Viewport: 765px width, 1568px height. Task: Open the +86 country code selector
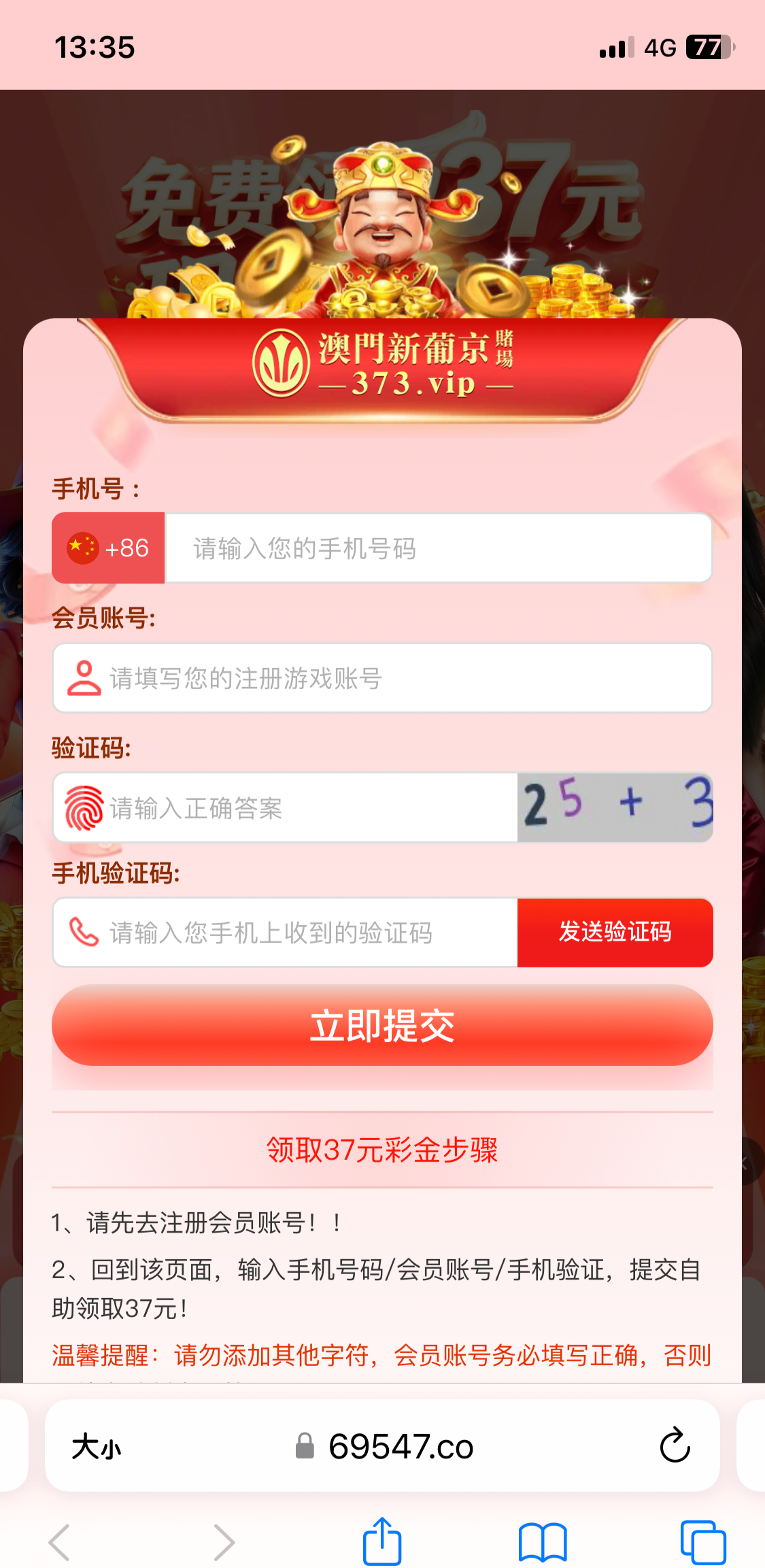point(109,548)
